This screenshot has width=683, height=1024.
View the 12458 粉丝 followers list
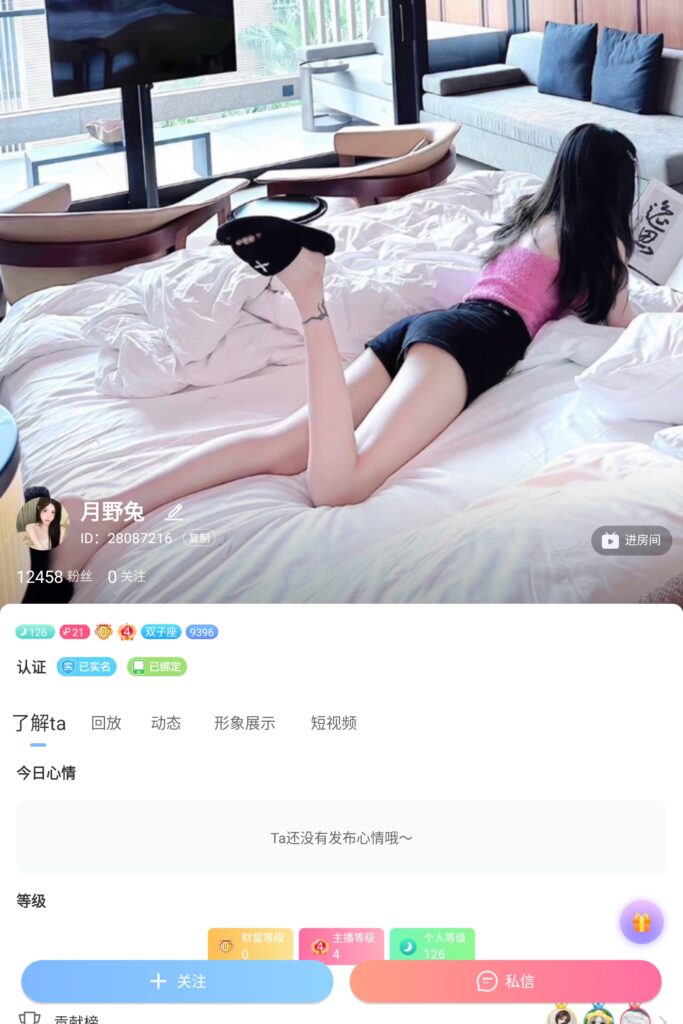point(54,577)
